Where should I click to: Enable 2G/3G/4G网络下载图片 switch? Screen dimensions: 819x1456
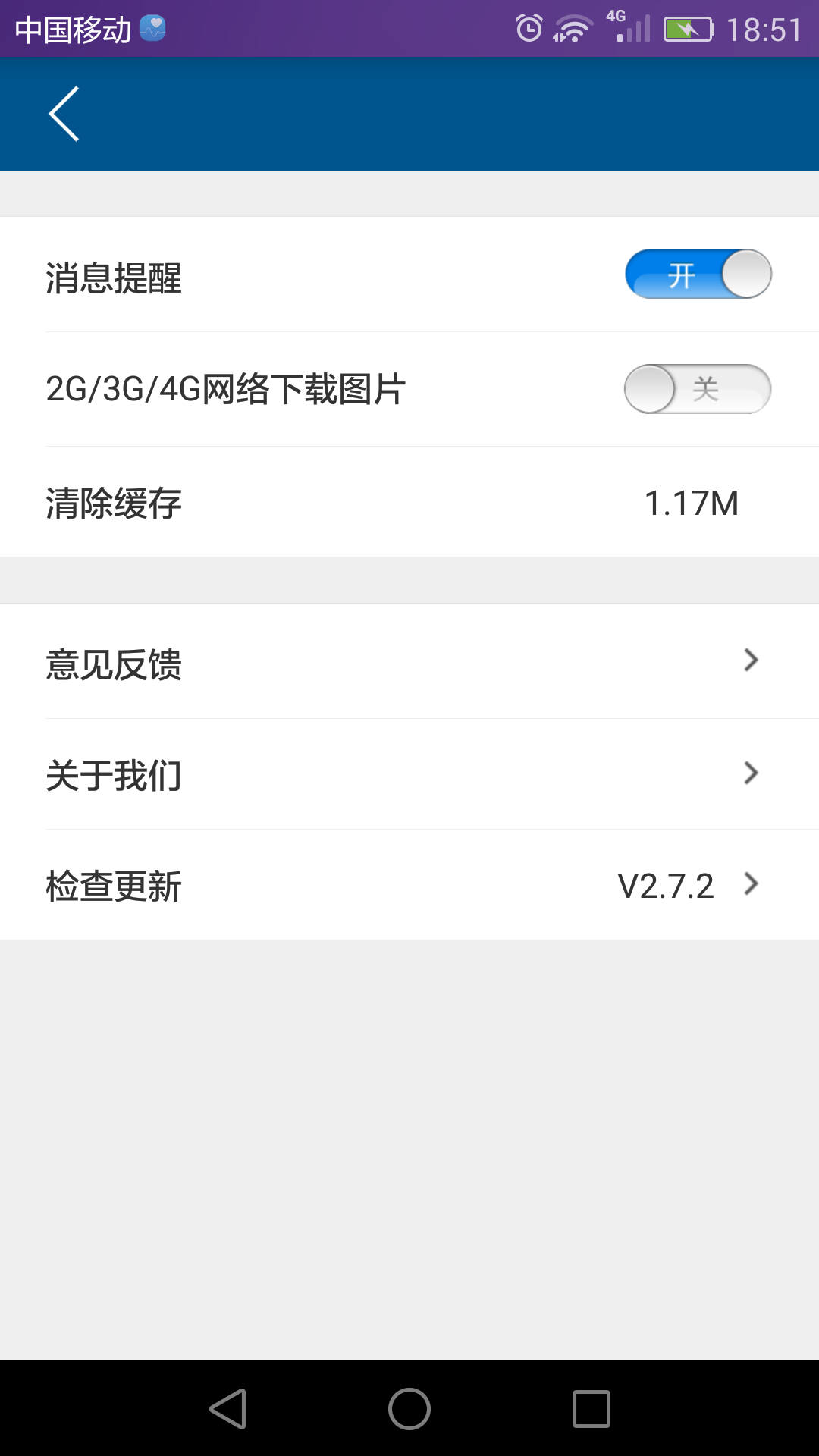[x=698, y=389]
